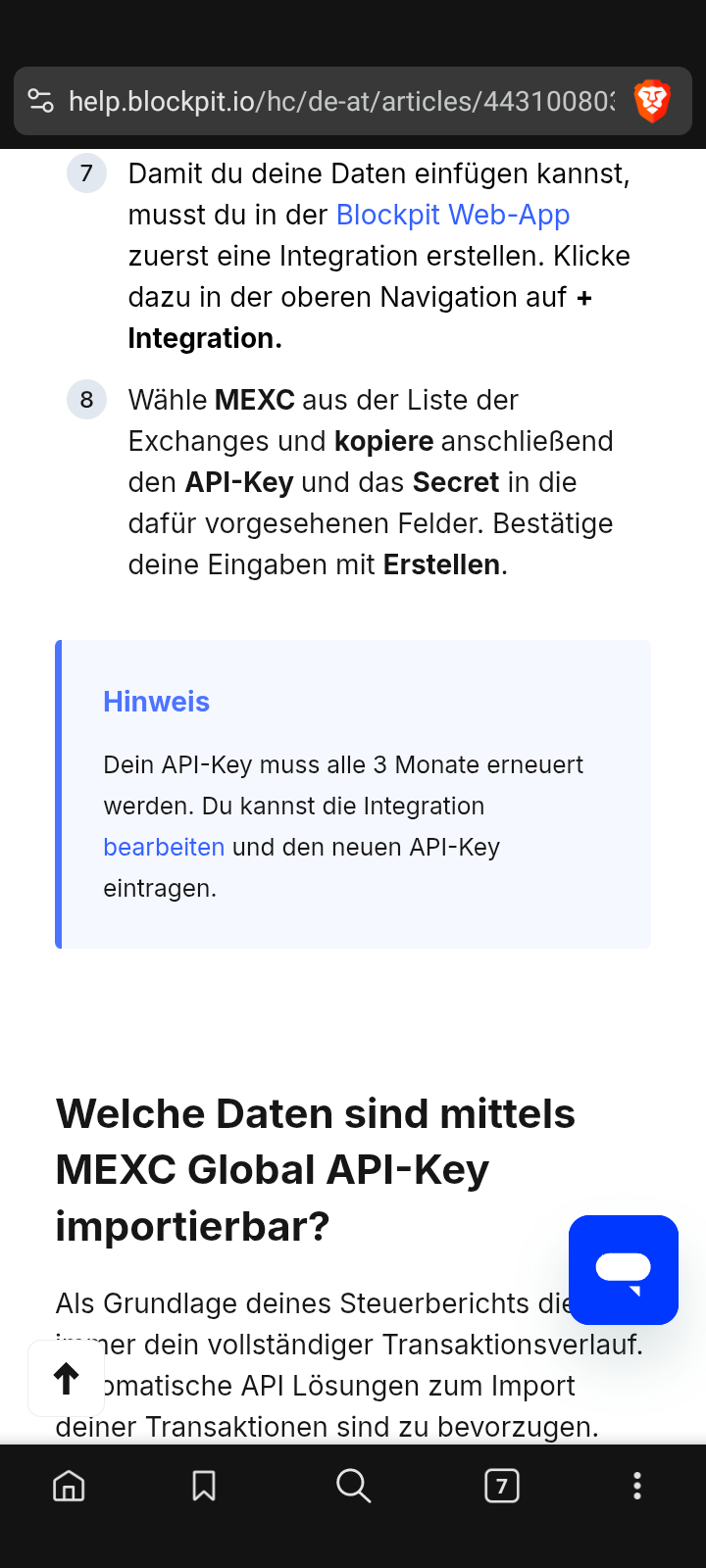This screenshot has height=1568, width=706.
Task: Open the Blockpit Web-App link
Action: pyautogui.click(x=453, y=215)
